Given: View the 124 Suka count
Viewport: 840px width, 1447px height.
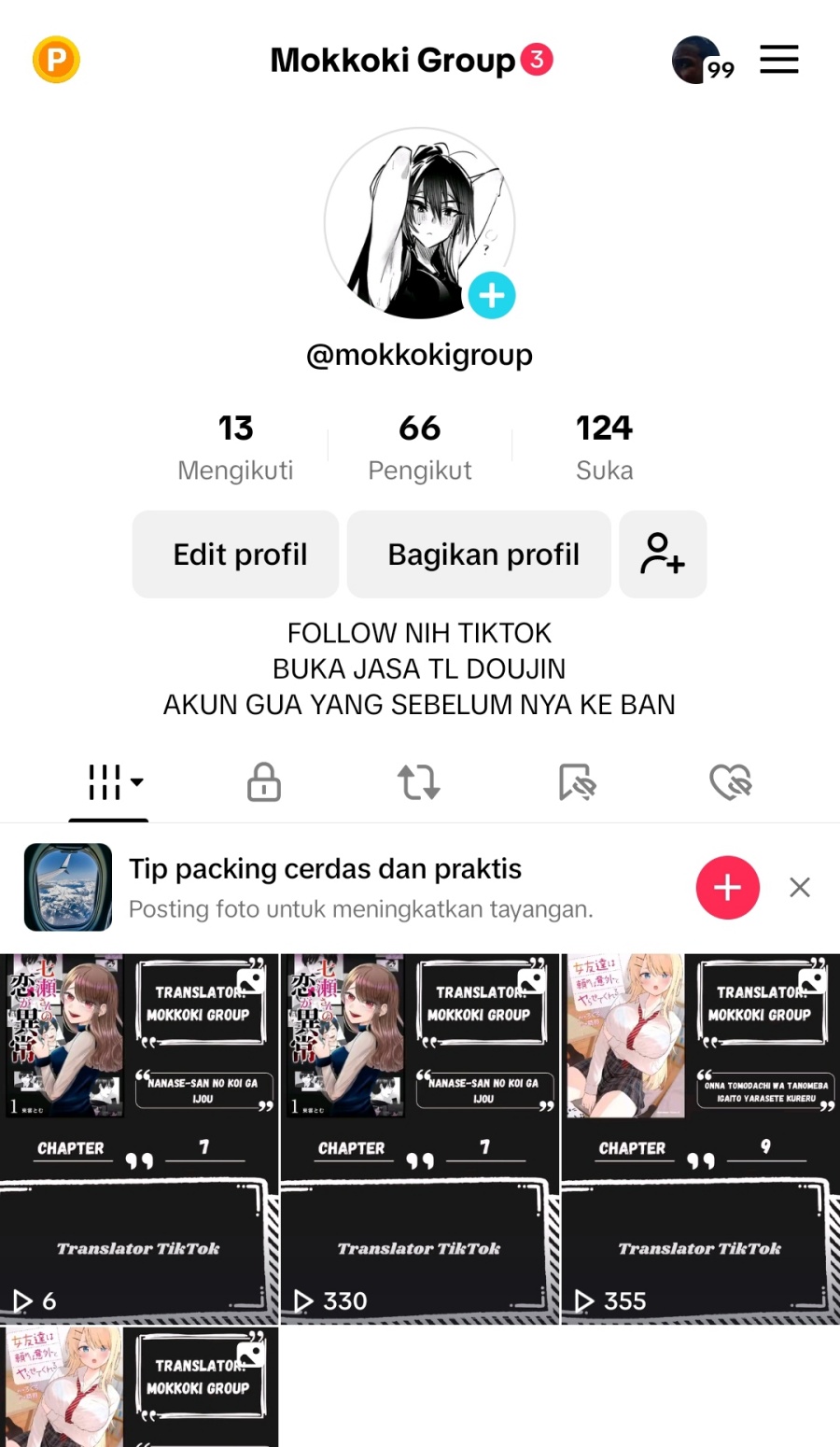Looking at the screenshot, I should pyautogui.click(x=604, y=447).
